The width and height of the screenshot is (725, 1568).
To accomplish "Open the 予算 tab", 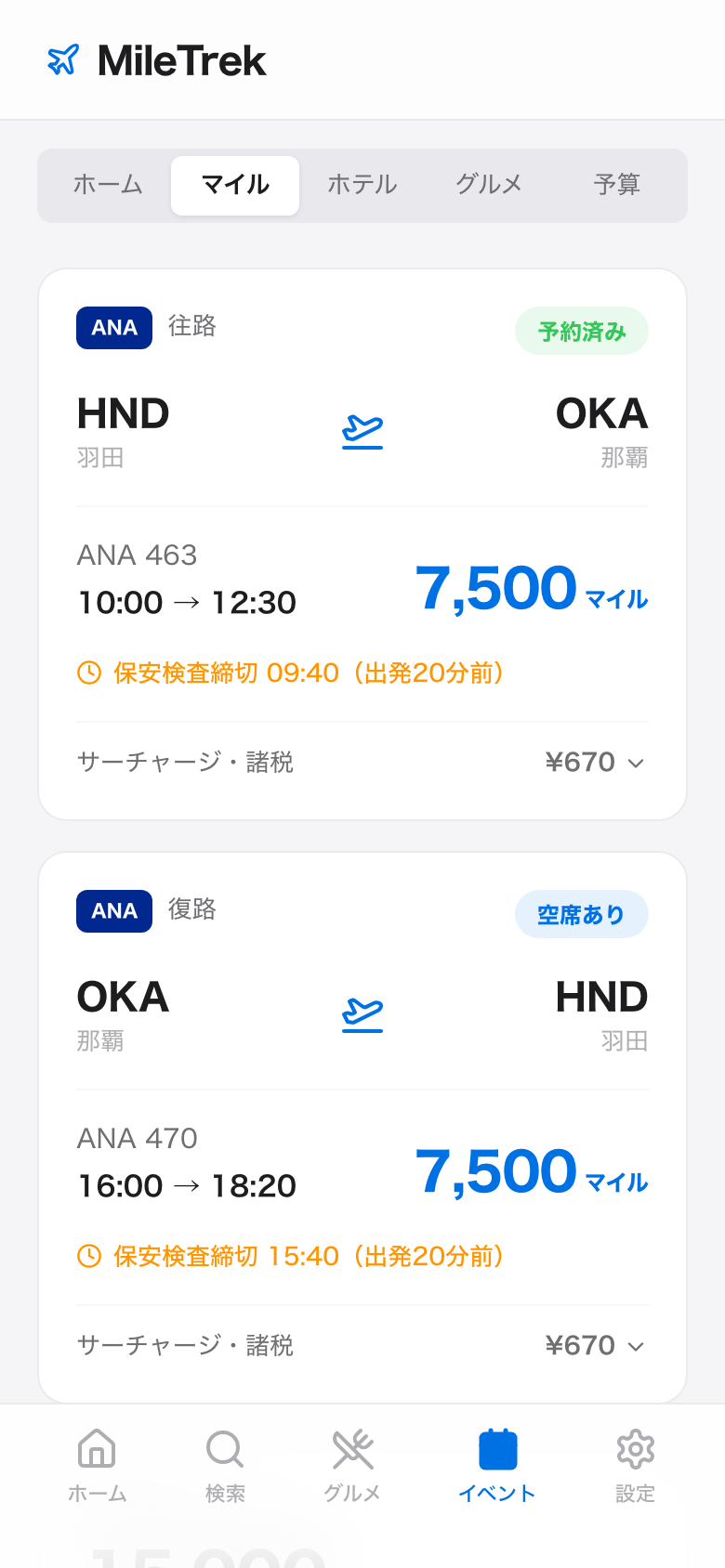I will pos(616,185).
